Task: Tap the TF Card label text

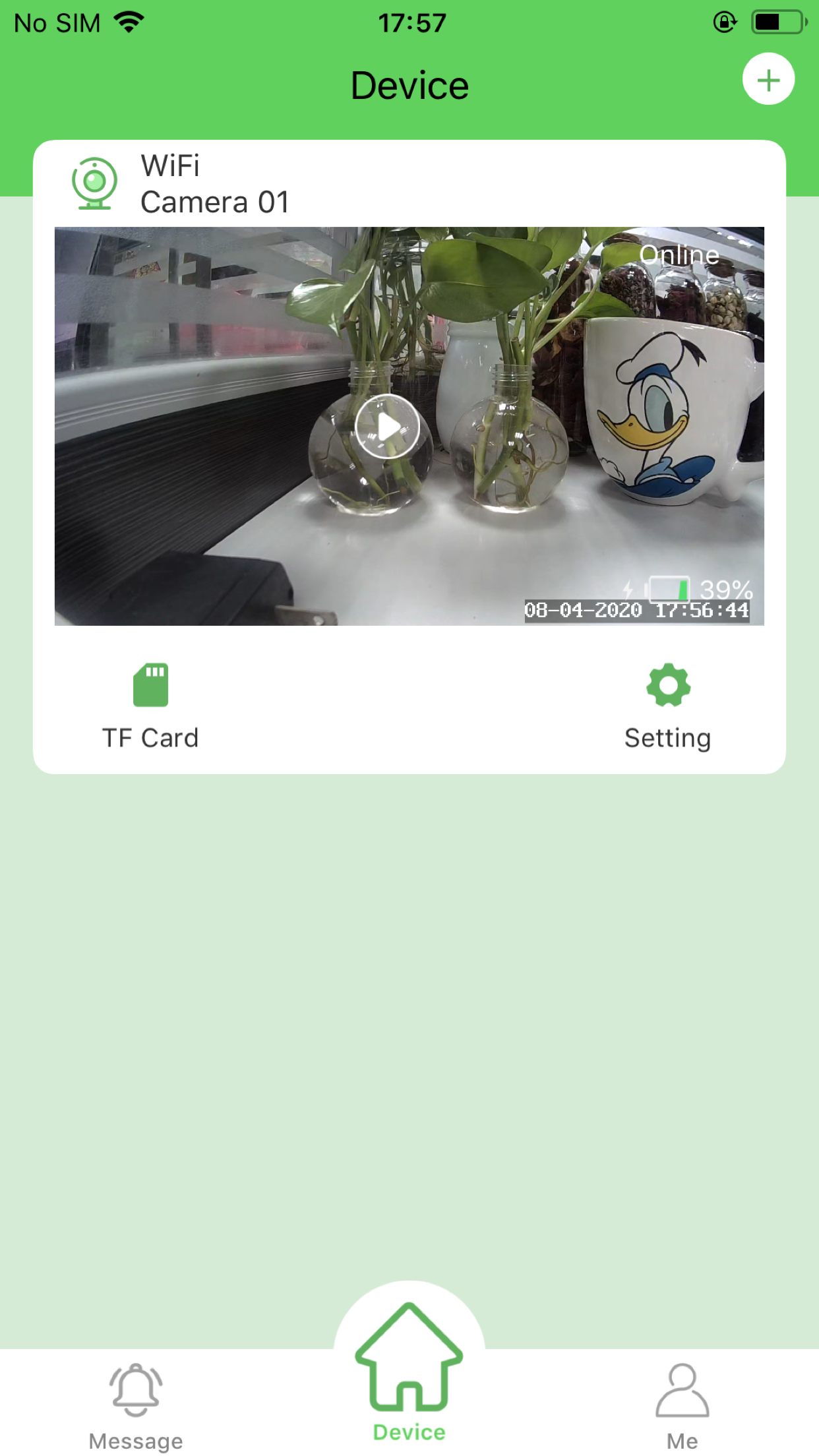Action: tap(150, 737)
